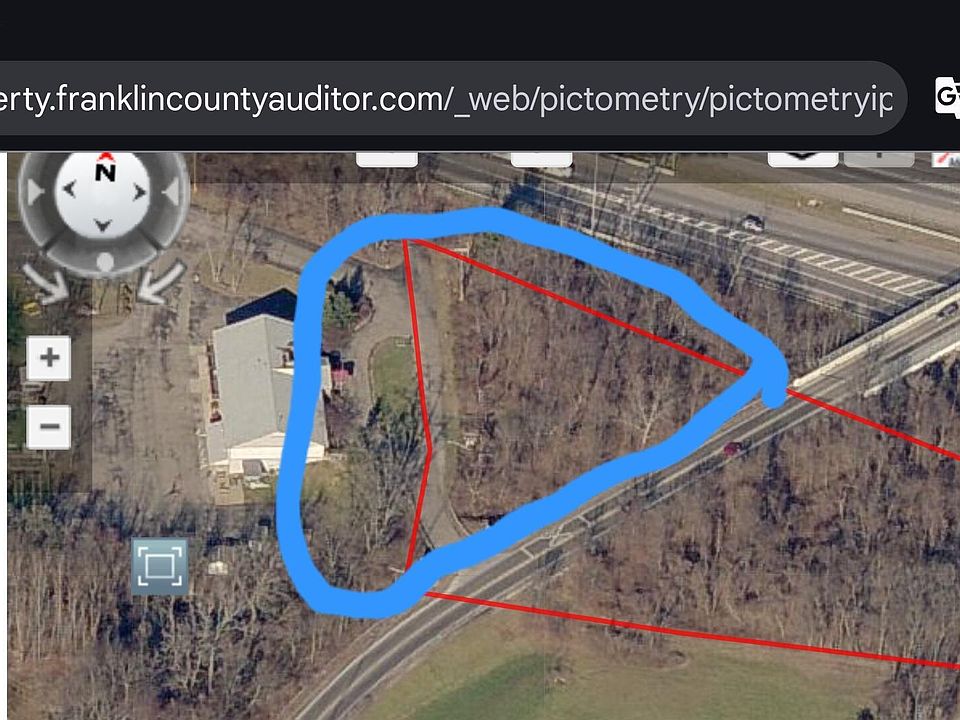Pan the map right with the inner compass arrow
Image resolution: width=960 pixels, height=720 pixels.
point(138,192)
